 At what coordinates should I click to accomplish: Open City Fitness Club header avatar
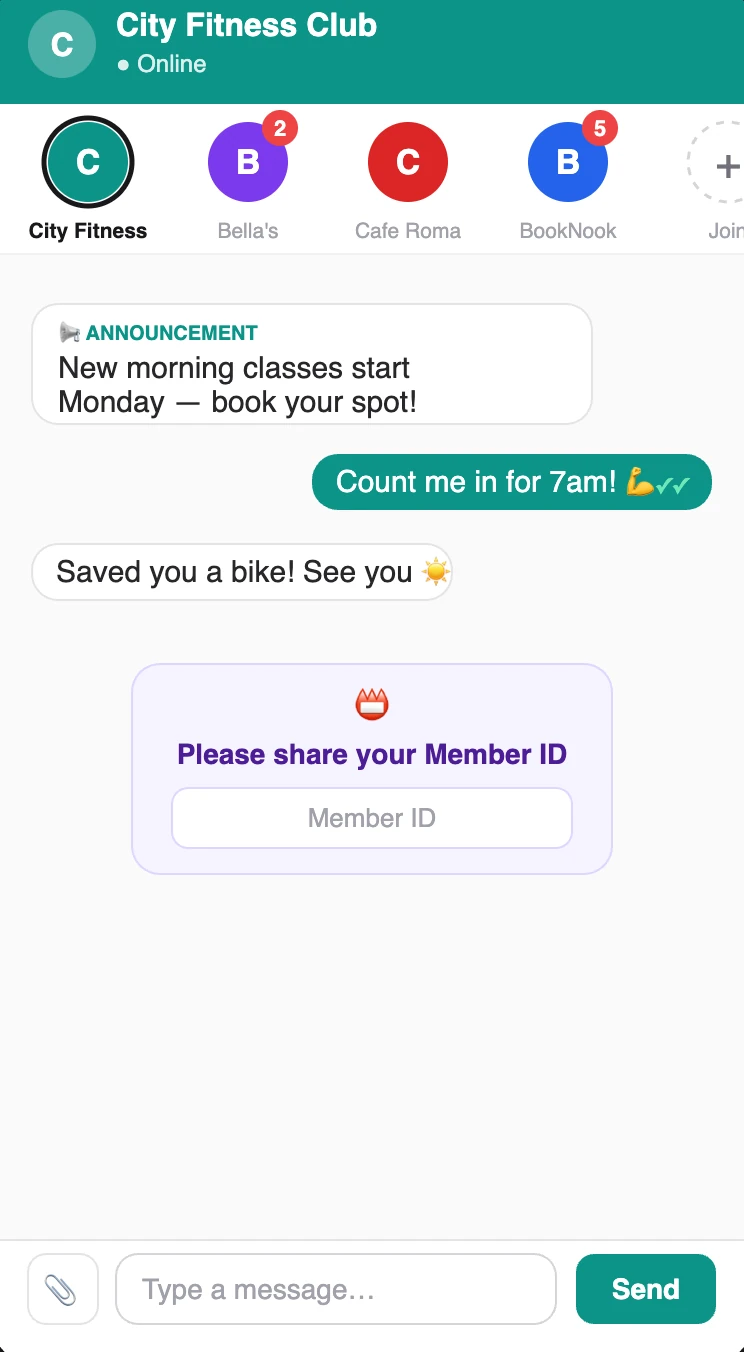click(x=62, y=44)
